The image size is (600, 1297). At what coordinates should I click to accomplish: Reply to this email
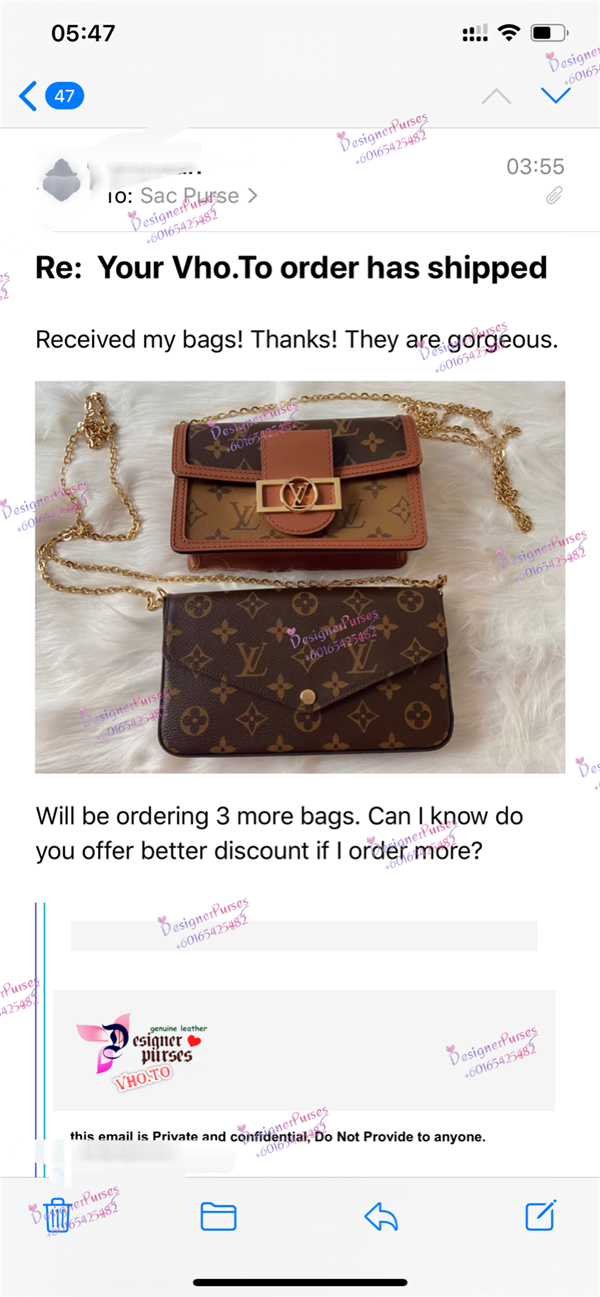click(x=381, y=1216)
